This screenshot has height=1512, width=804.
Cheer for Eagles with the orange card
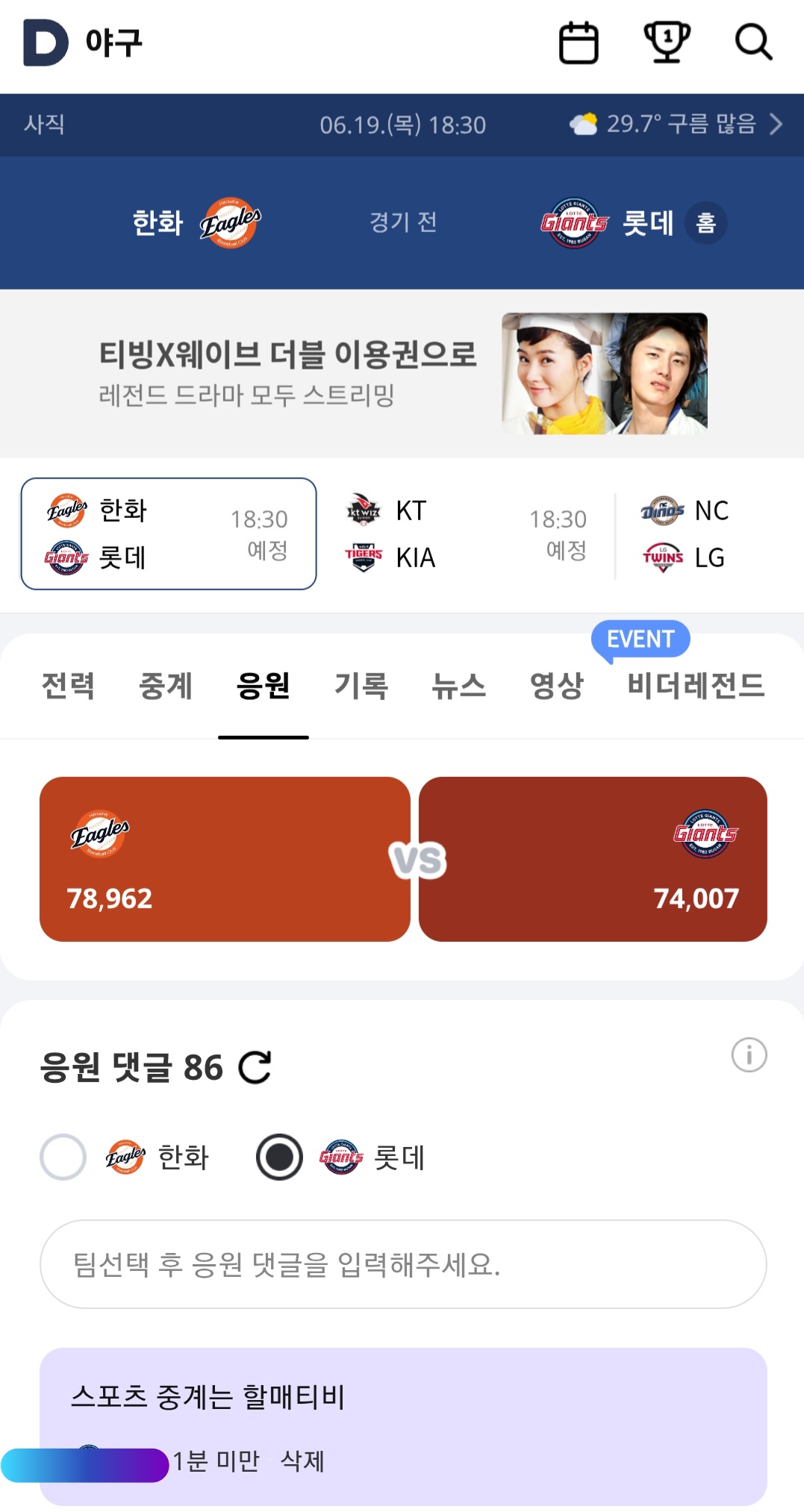(x=224, y=859)
